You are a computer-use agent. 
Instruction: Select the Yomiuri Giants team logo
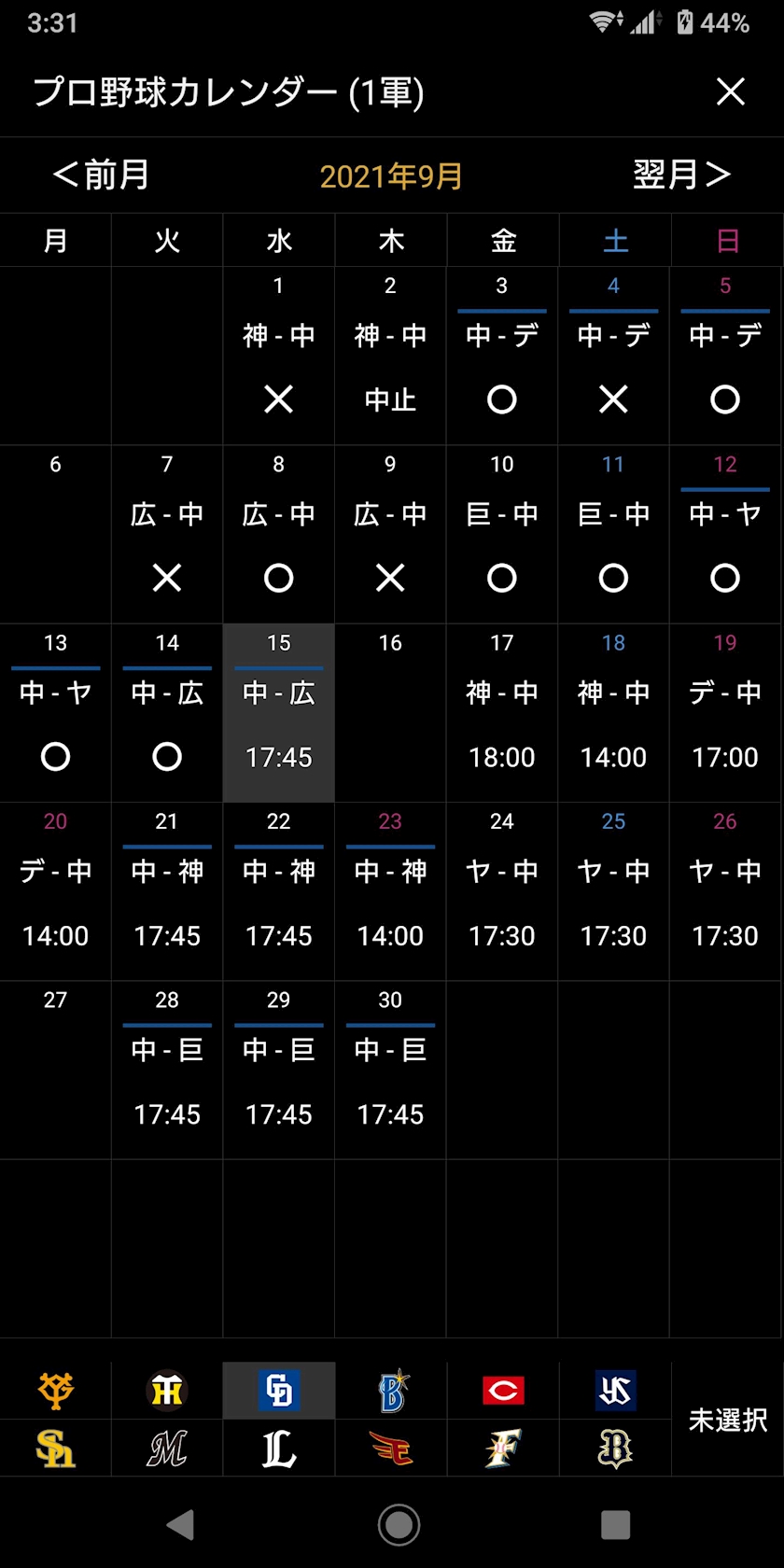tap(55, 1391)
